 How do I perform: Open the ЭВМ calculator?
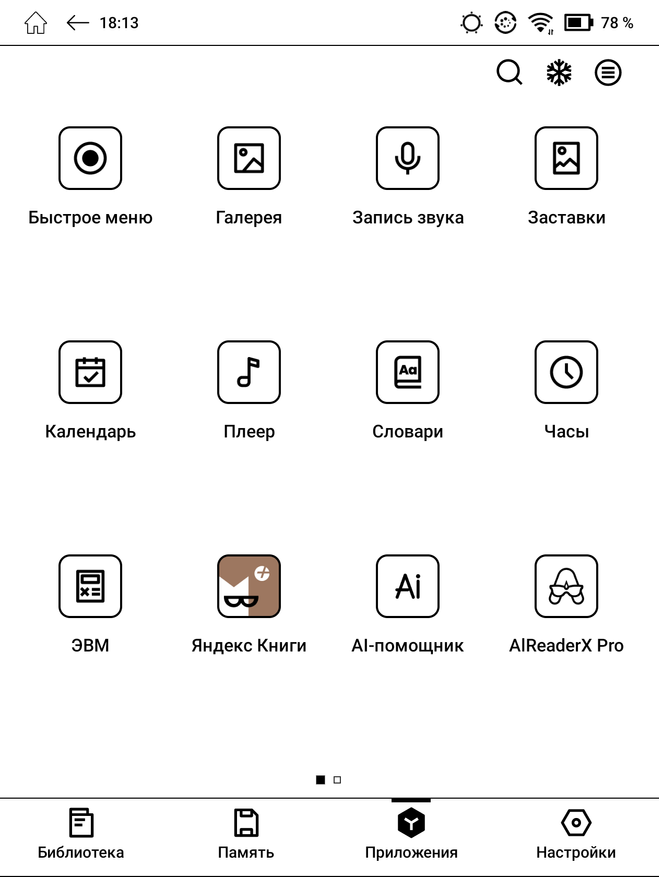pyautogui.click(x=90, y=586)
